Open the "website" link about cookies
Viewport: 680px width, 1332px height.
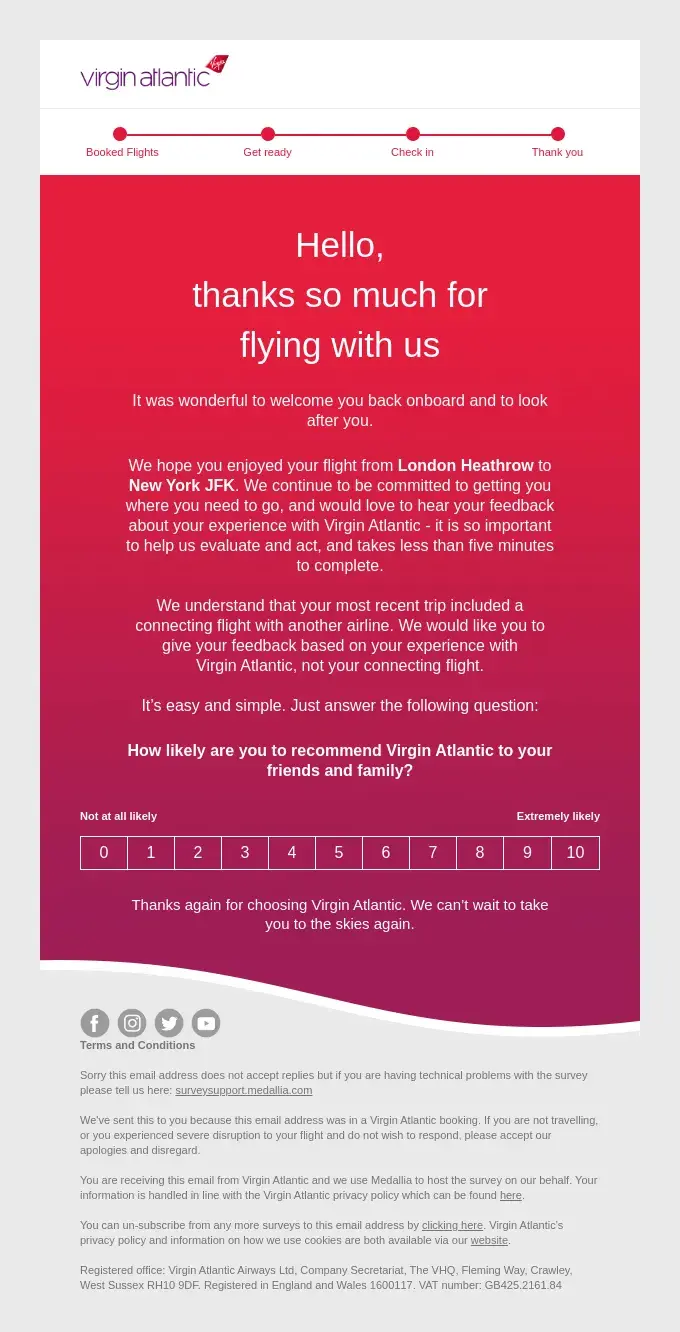[x=489, y=1240]
